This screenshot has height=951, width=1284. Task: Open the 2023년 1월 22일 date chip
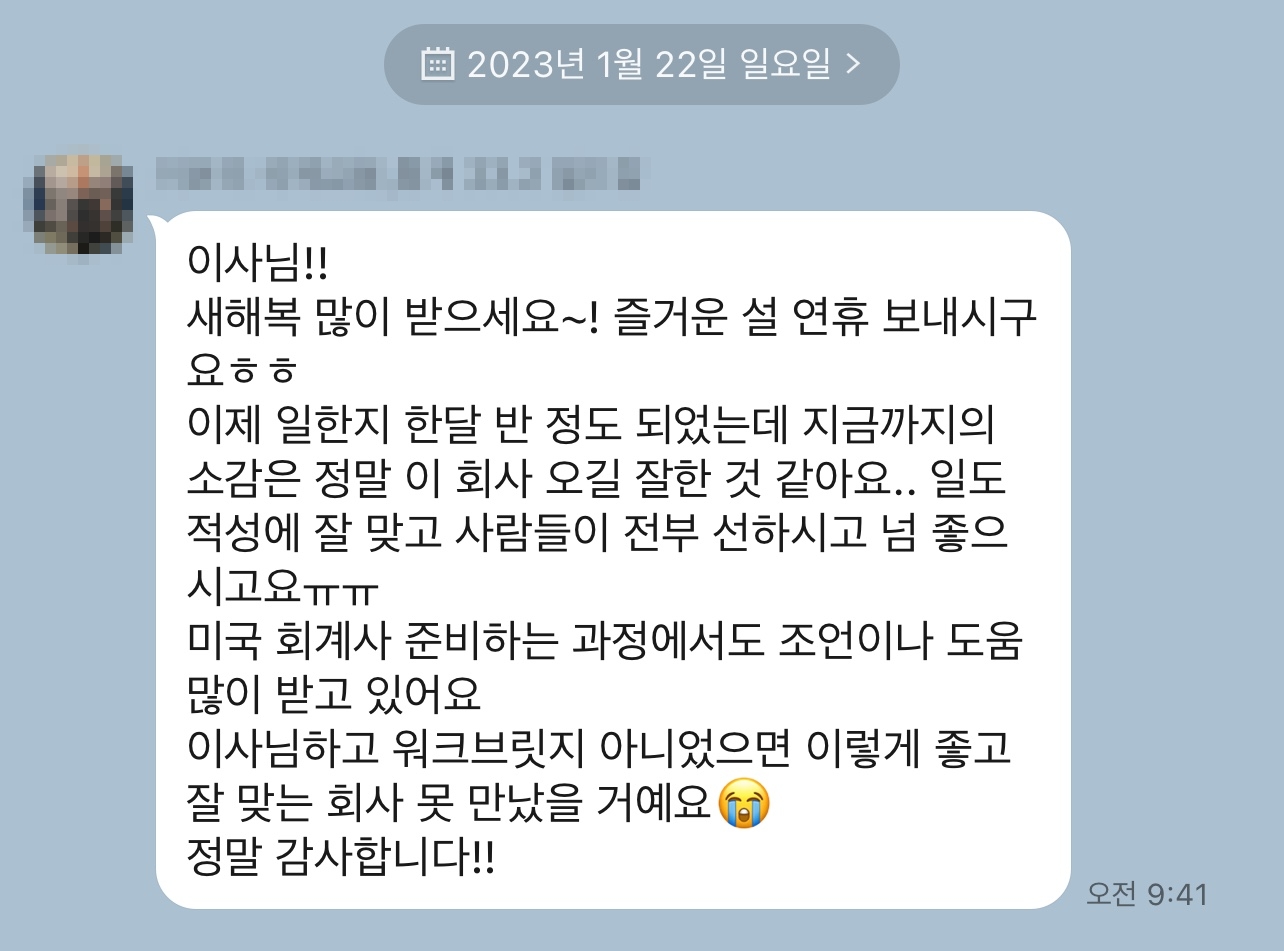tap(641, 65)
